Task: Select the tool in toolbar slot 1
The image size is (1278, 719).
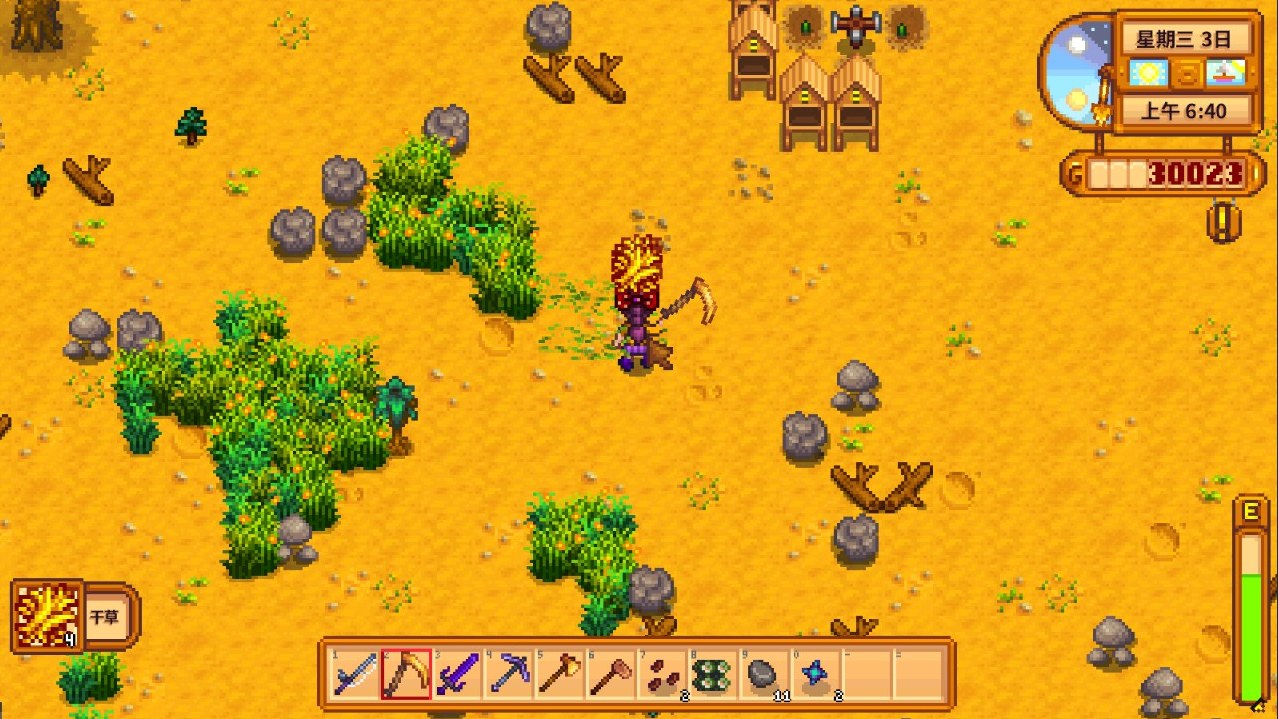Action: click(x=355, y=674)
